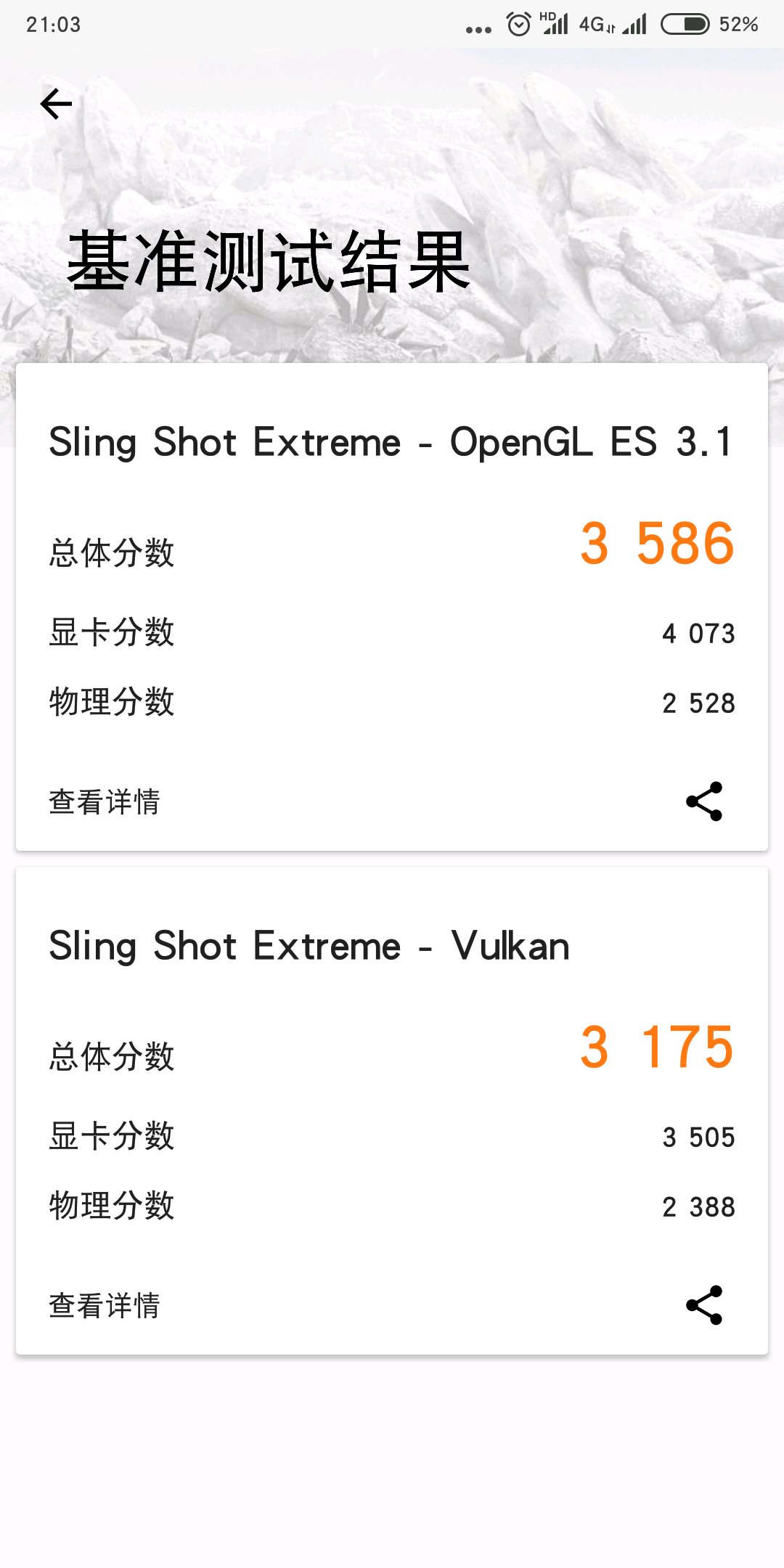Share the Vulkan benchmark result
Image resolution: width=784 pixels, height=1568 pixels.
[704, 1305]
